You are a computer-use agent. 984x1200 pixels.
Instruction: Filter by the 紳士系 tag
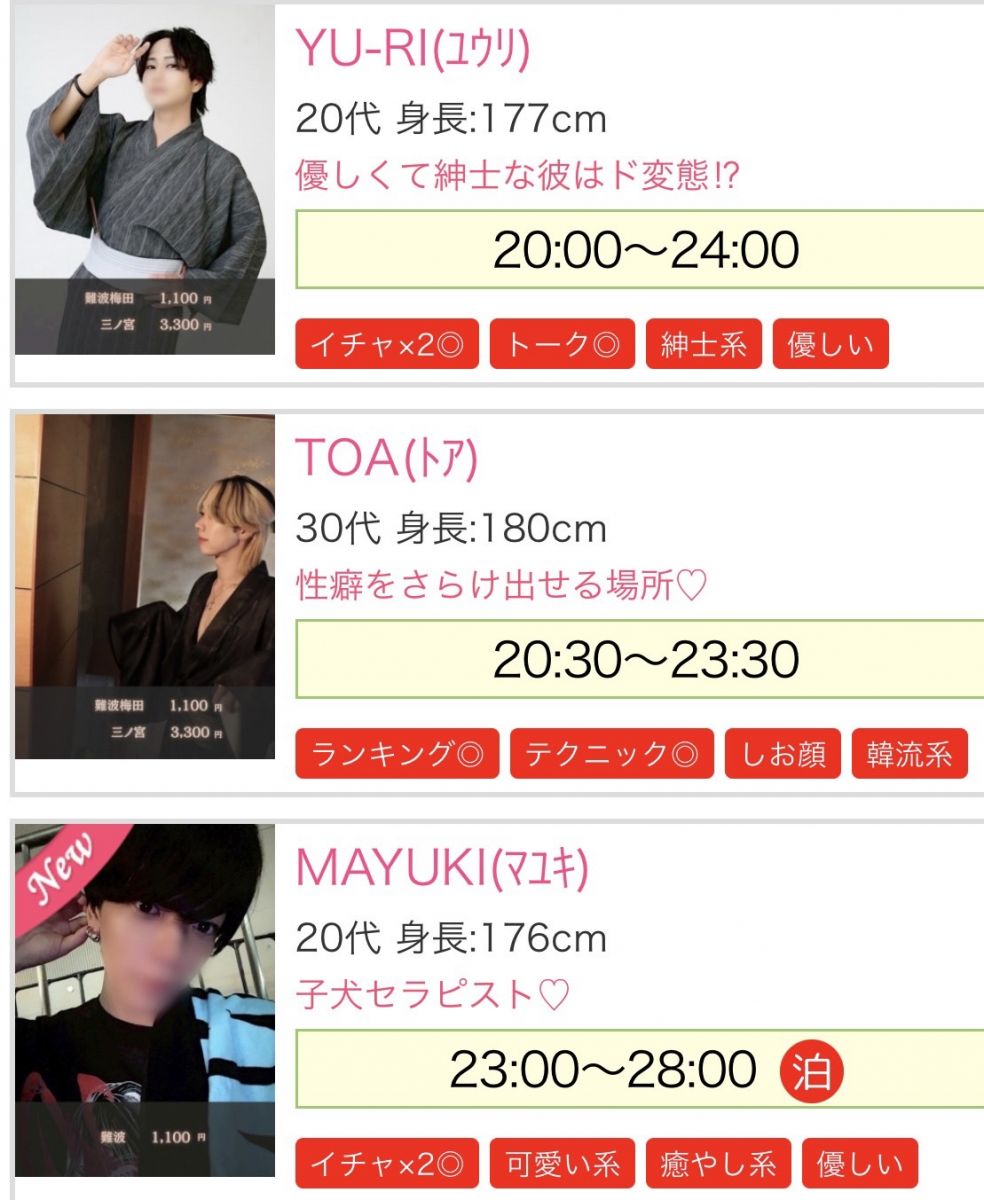(704, 346)
